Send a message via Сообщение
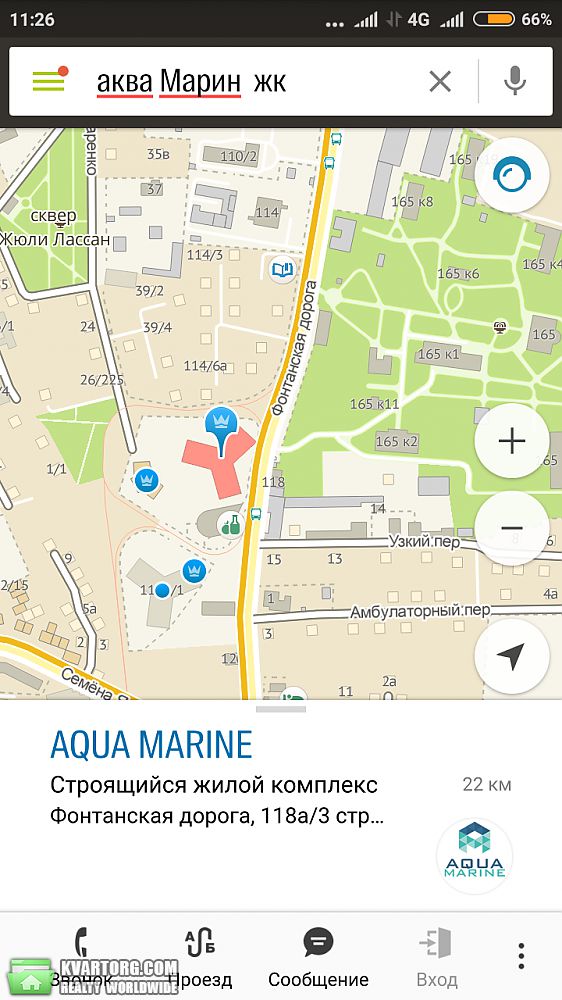562x1000 pixels. point(318,957)
